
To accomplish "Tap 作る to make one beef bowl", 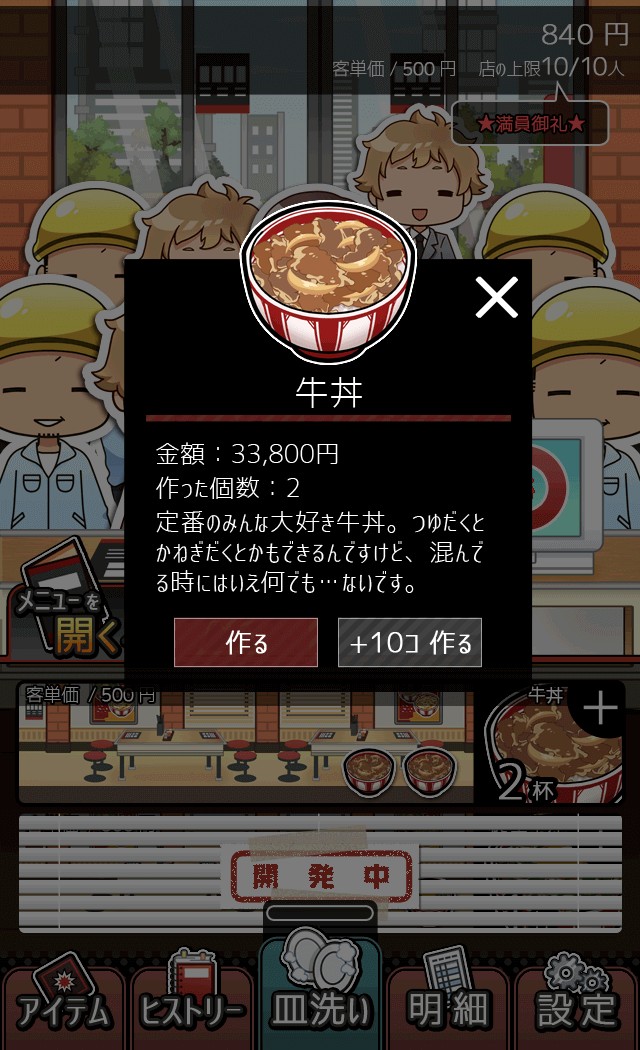I will coord(246,643).
